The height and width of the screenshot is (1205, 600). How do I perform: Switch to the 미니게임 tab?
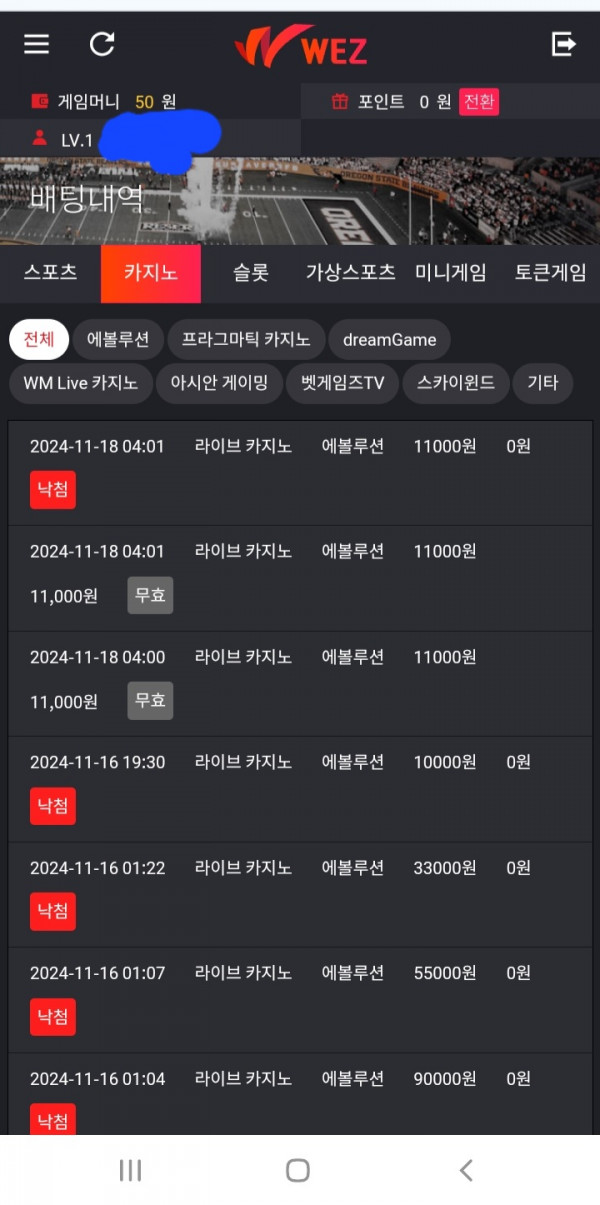pos(451,273)
